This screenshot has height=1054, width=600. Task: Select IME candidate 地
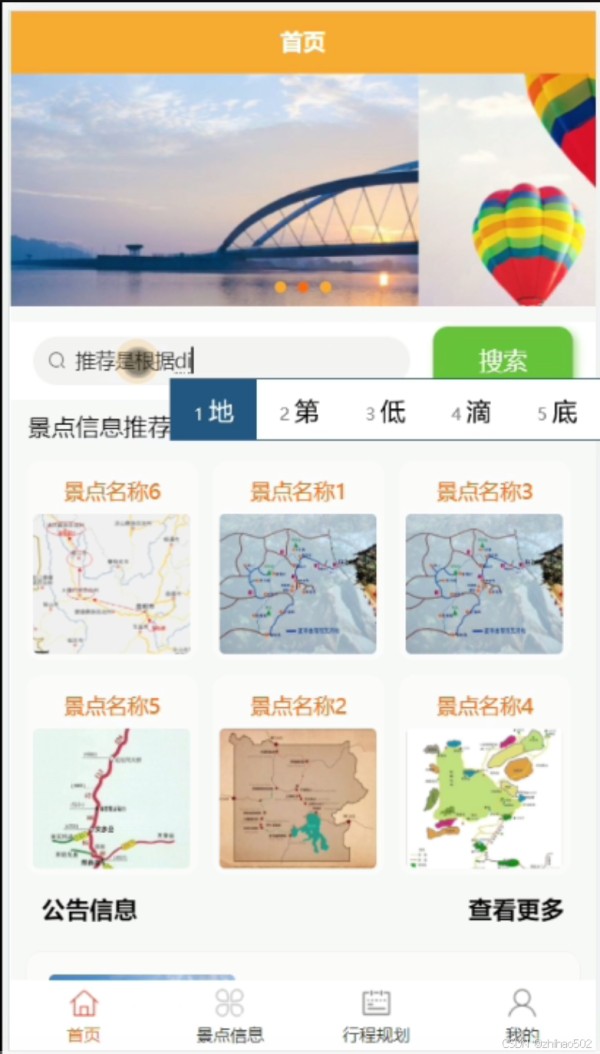click(214, 411)
